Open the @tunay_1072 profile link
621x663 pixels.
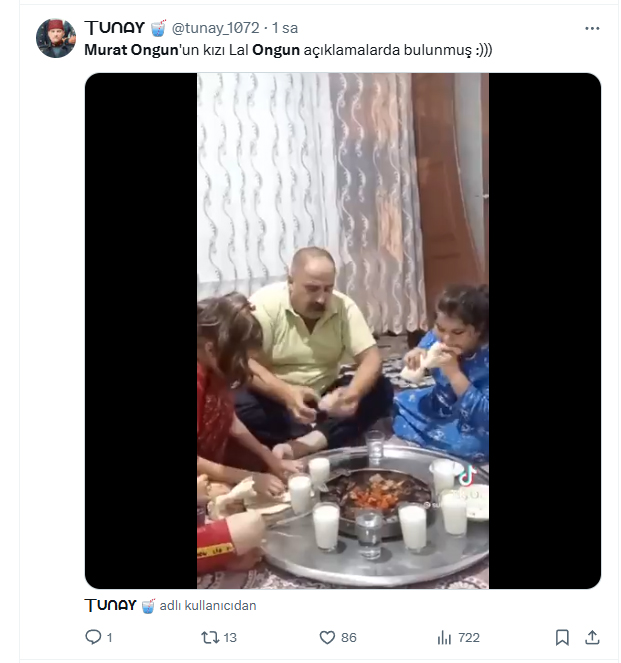tap(215, 28)
